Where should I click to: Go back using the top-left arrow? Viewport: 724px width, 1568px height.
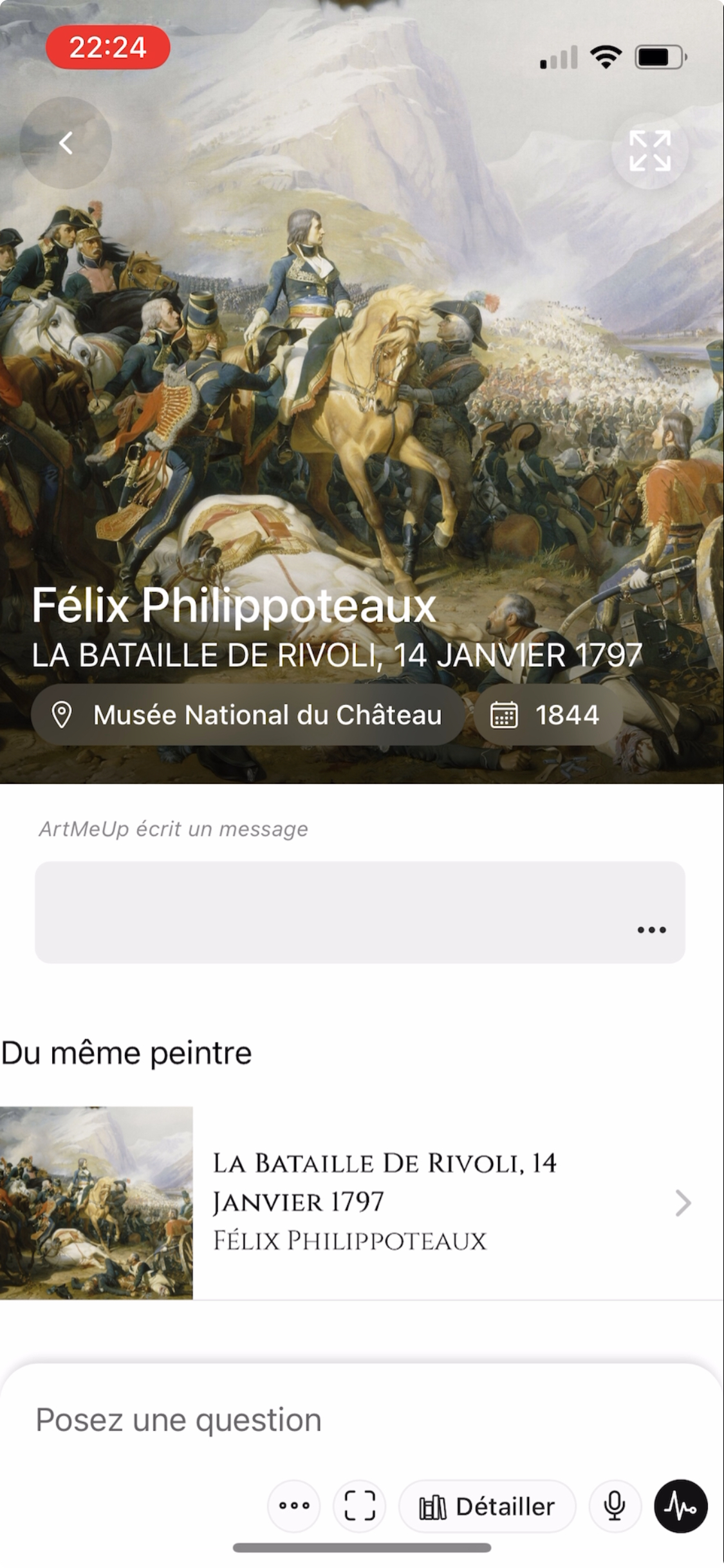(x=66, y=143)
